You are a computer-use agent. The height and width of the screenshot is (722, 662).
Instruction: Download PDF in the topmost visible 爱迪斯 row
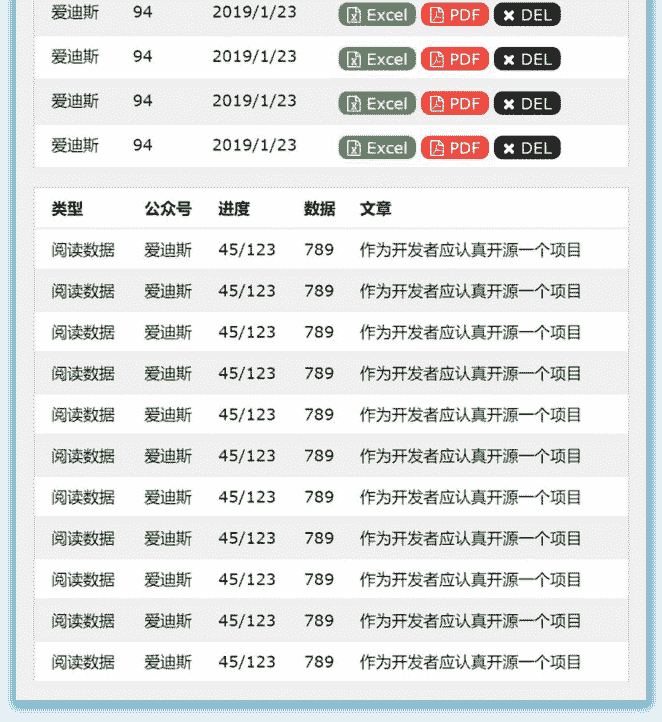455,15
